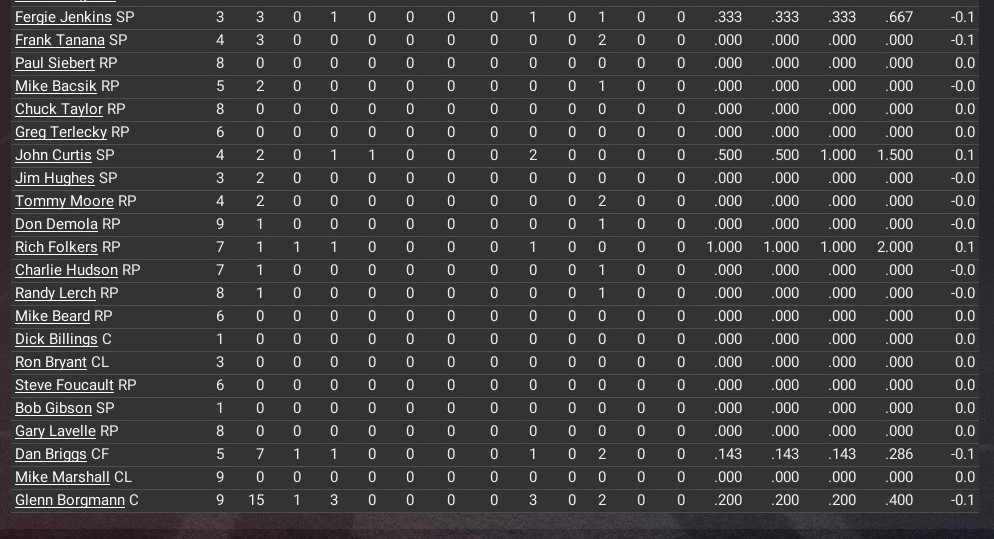
Task: Open Ron Bryant's player link
Action: click(x=51, y=362)
